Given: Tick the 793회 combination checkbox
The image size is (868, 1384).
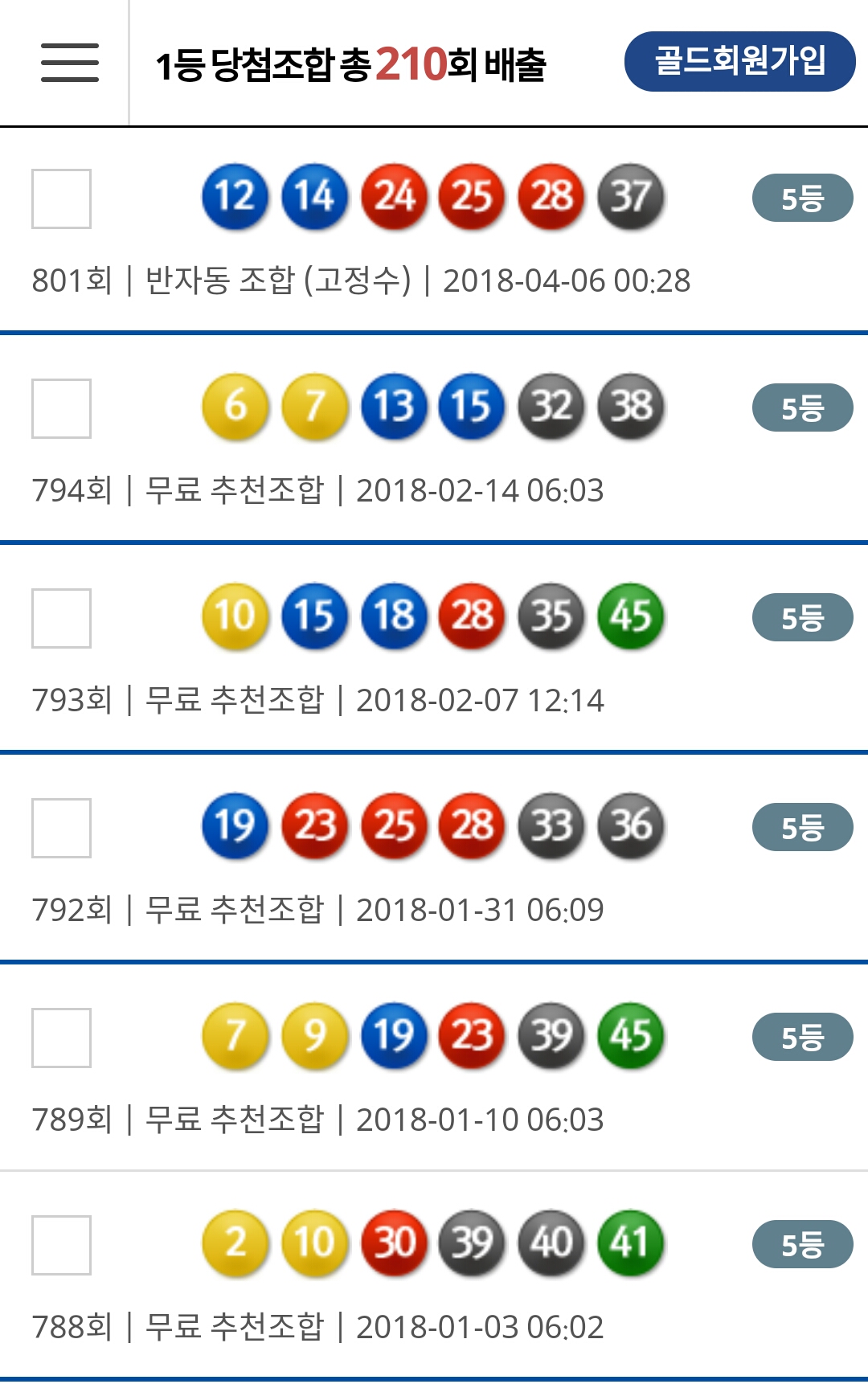Looking at the screenshot, I should [x=61, y=618].
